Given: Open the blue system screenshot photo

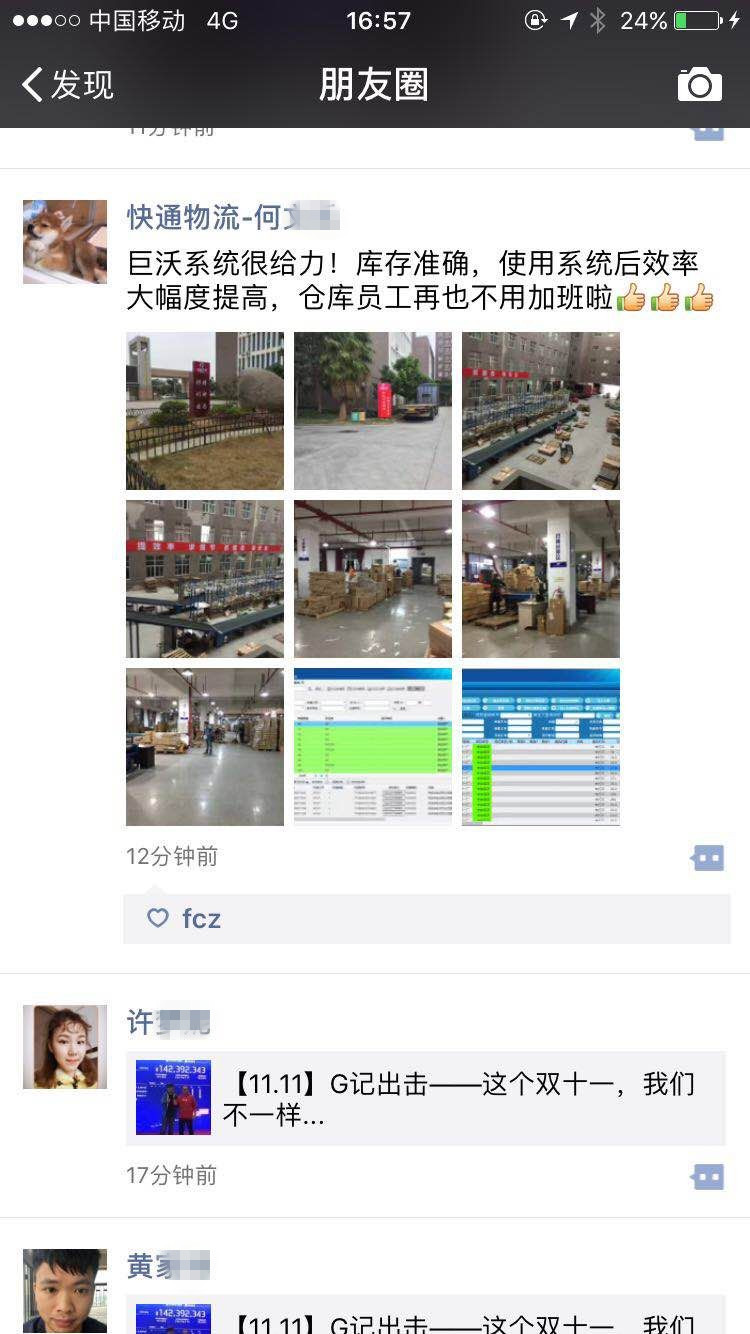Looking at the screenshot, I should point(541,747).
